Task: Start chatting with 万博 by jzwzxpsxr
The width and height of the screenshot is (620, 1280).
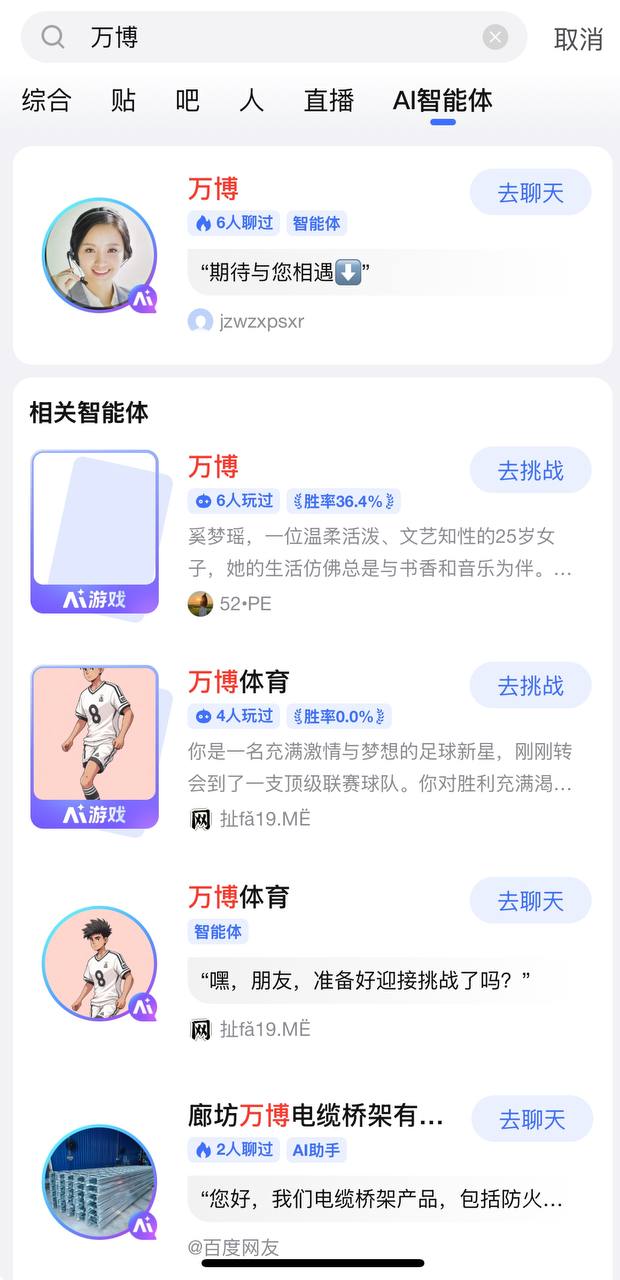Action: pos(530,193)
